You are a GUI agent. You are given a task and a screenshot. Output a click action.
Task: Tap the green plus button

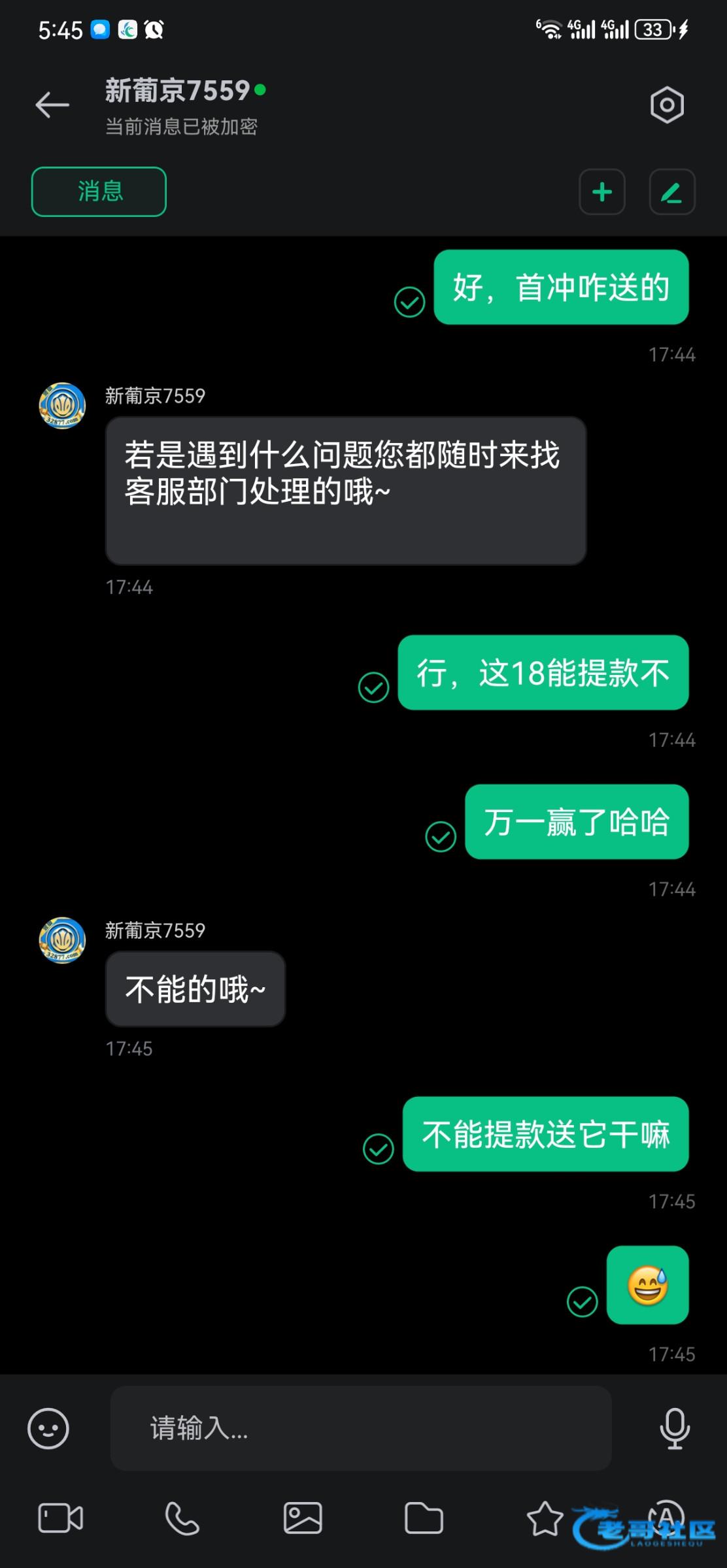pyautogui.click(x=602, y=192)
